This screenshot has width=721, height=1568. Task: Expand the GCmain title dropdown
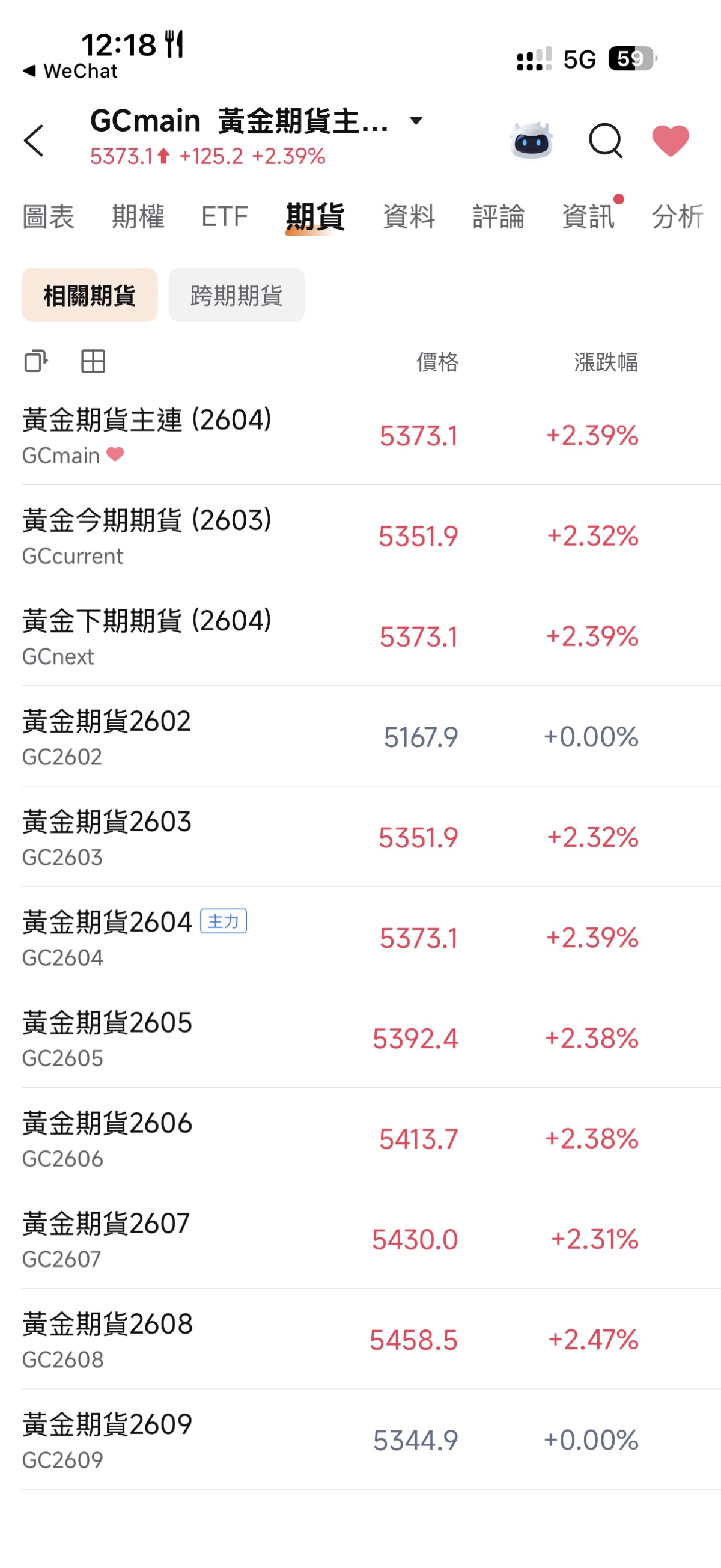(416, 121)
